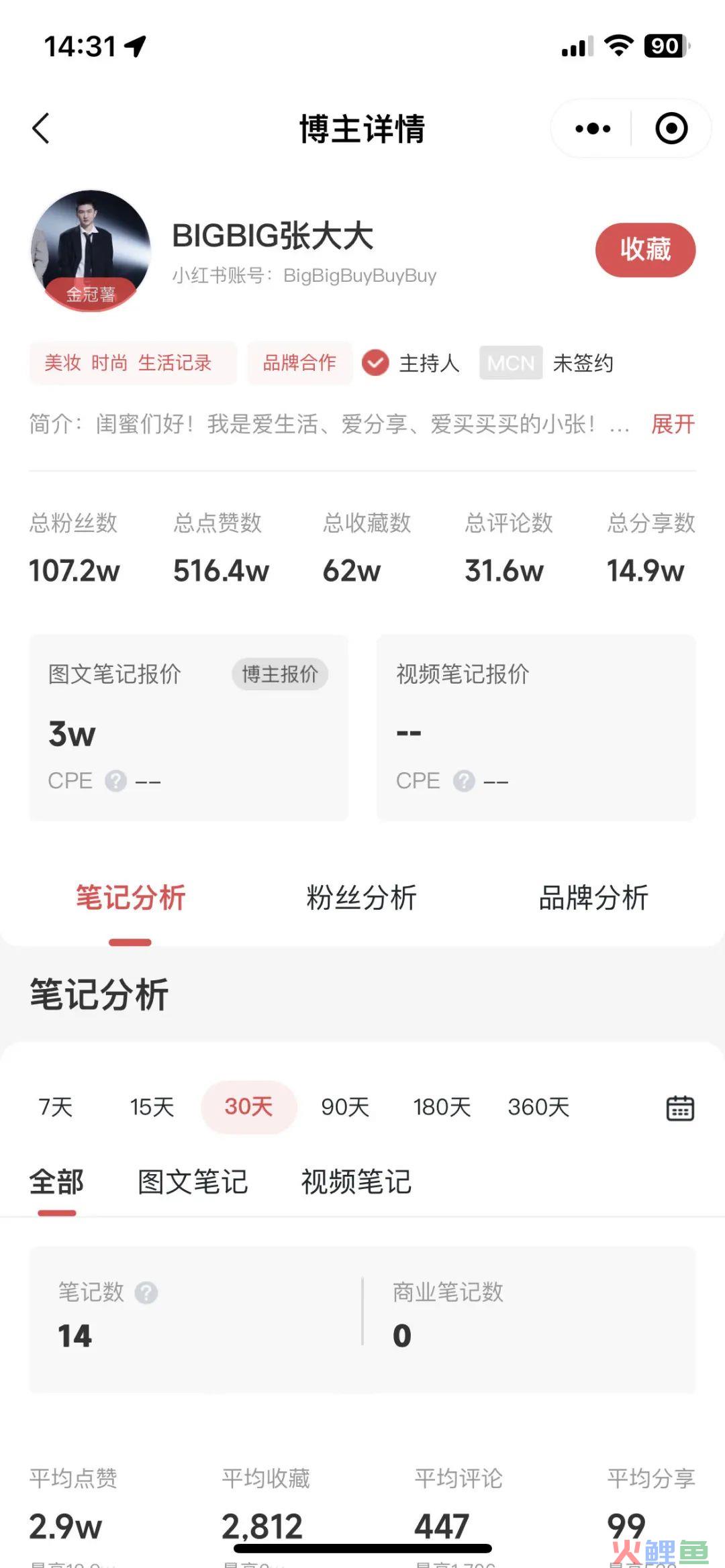Click the red 收藏 button
The width and height of the screenshot is (725, 1568).
tap(644, 250)
